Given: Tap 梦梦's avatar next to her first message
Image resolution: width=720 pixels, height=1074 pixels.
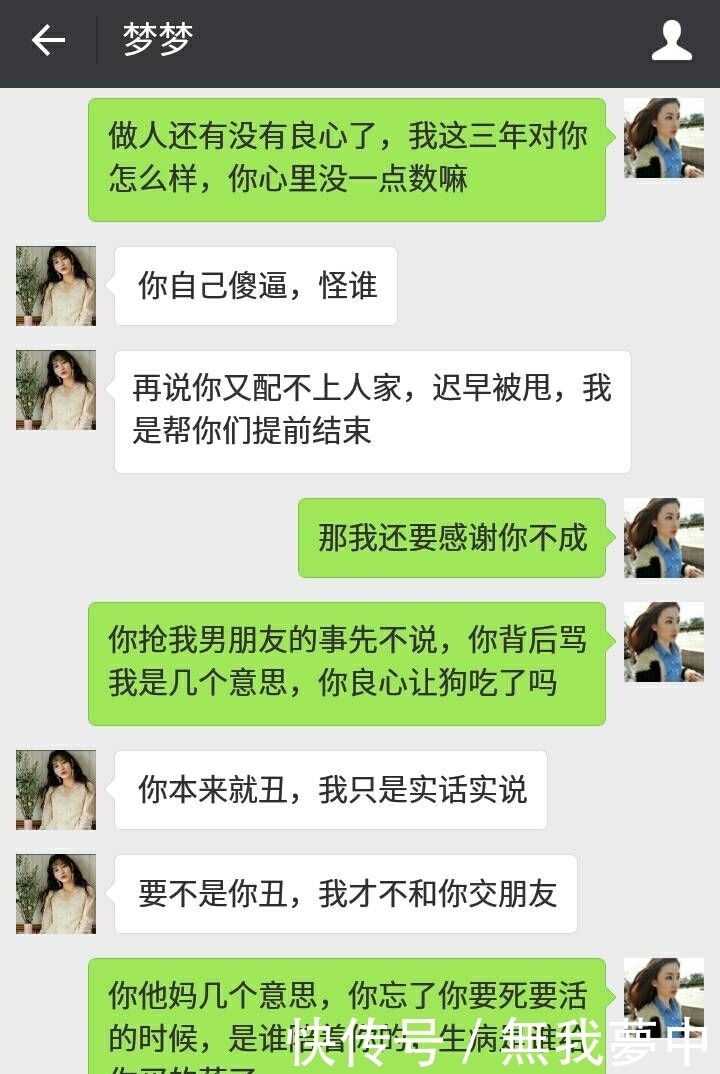Looking at the screenshot, I should (55, 287).
